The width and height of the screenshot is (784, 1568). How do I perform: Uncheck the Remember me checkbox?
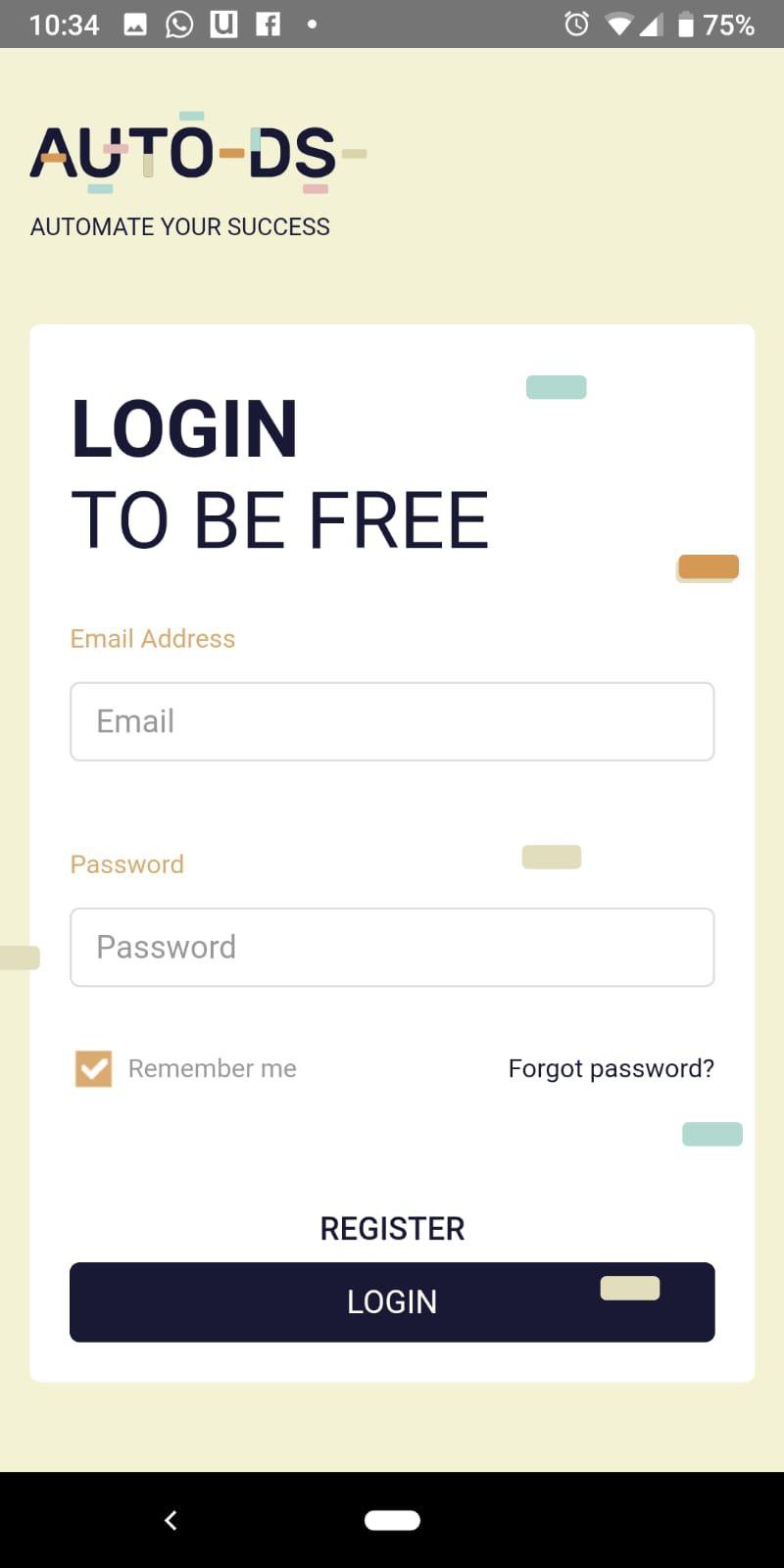93,1068
